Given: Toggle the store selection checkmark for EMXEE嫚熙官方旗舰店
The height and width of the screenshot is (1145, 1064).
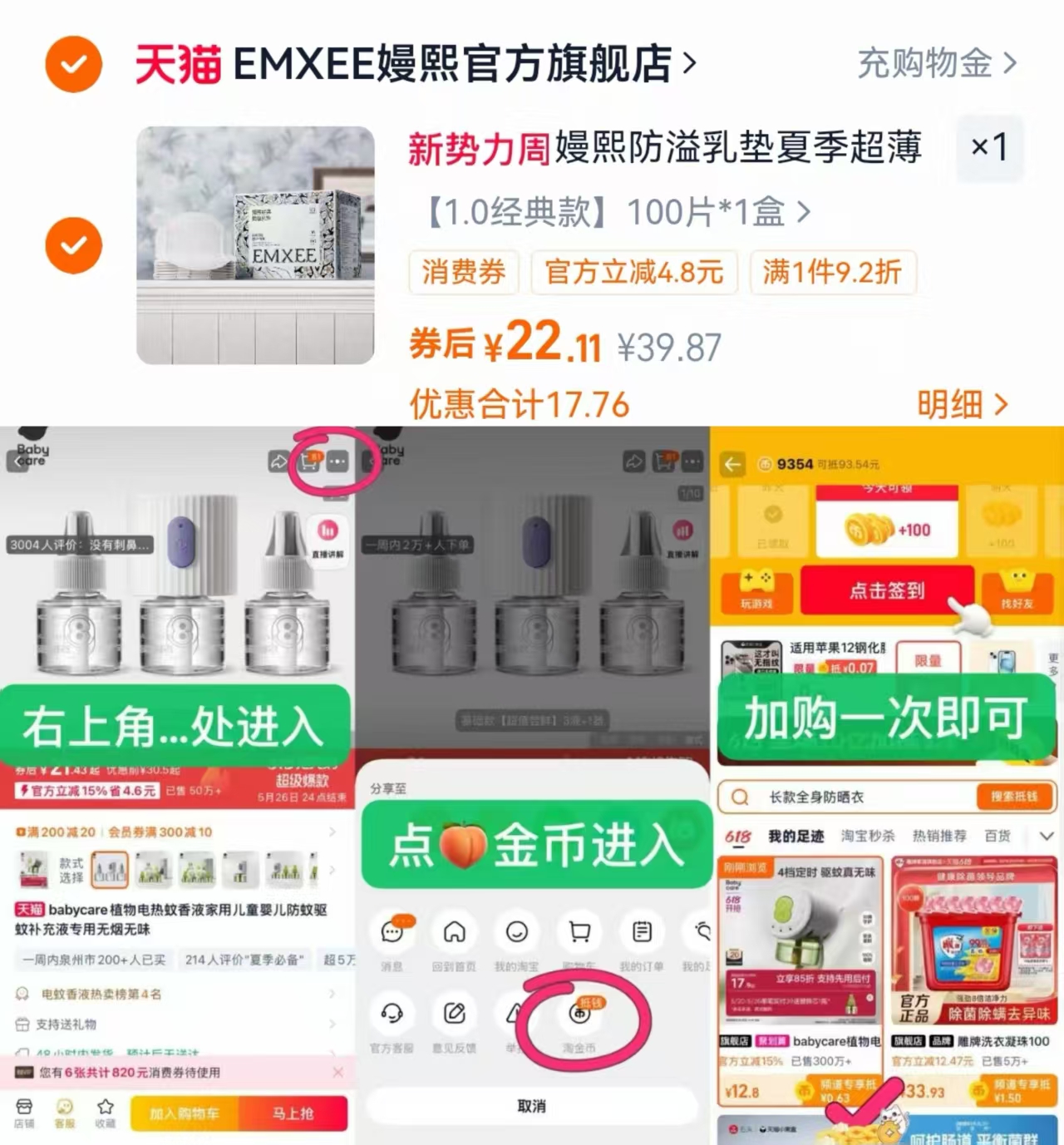Looking at the screenshot, I should tap(73, 63).
